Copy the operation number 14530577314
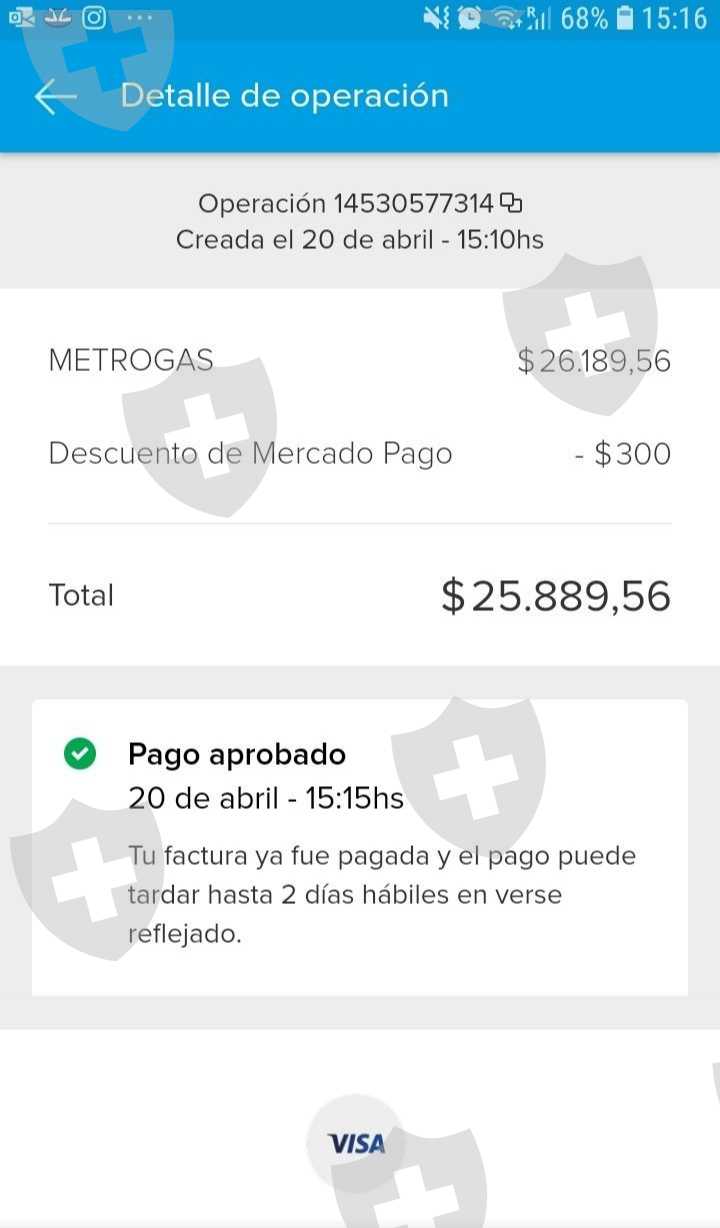 (x=511, y=203)
